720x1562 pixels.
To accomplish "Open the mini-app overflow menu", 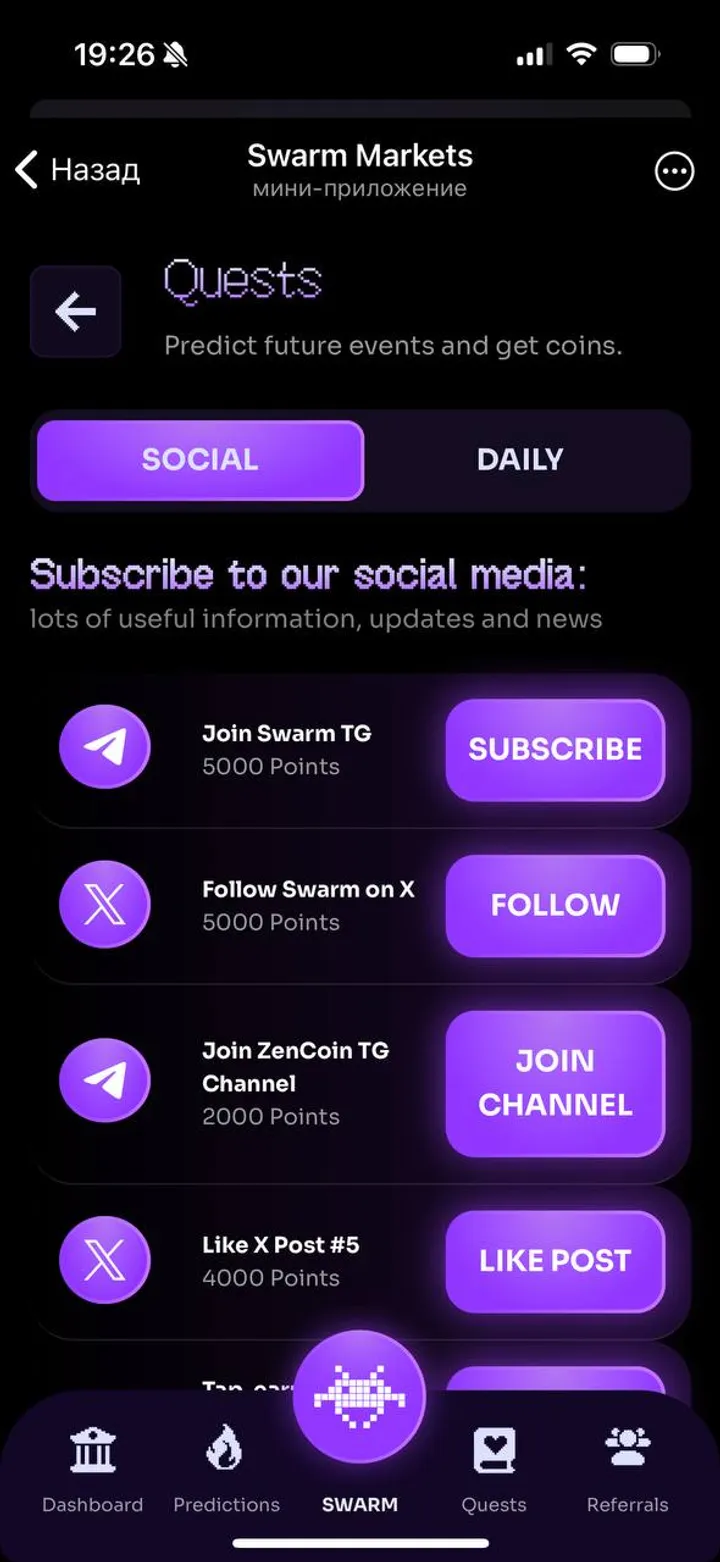I will point(673,171).
